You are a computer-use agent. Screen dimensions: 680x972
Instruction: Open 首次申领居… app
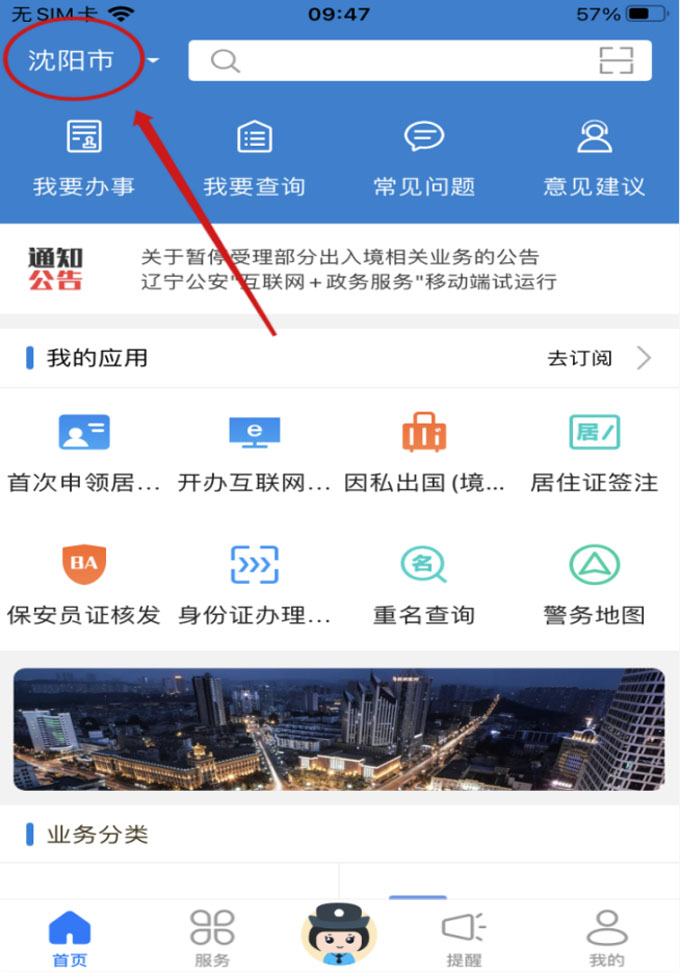pos(84,452)
